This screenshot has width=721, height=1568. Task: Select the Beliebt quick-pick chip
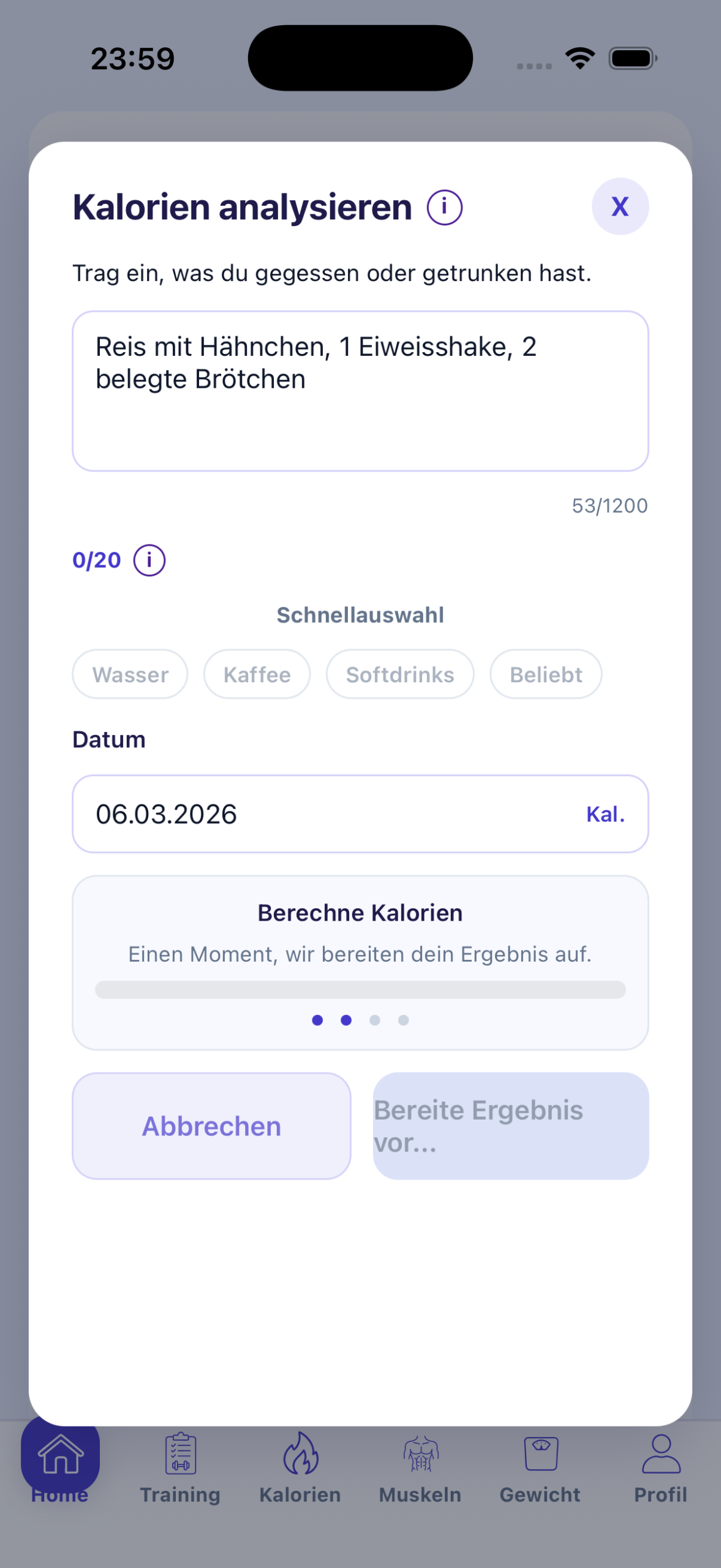click(546, 674)
